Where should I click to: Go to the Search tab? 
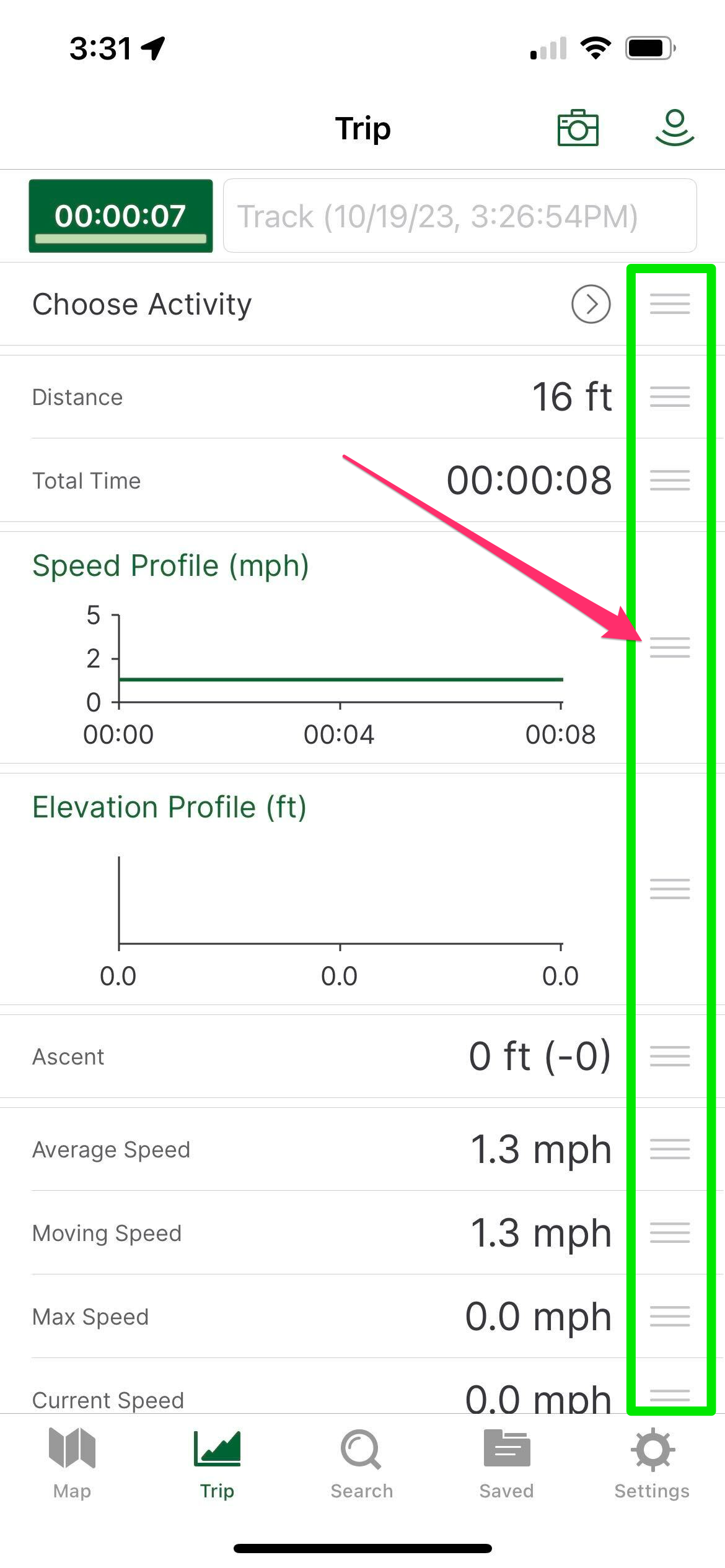click(x=362, y=1464)
